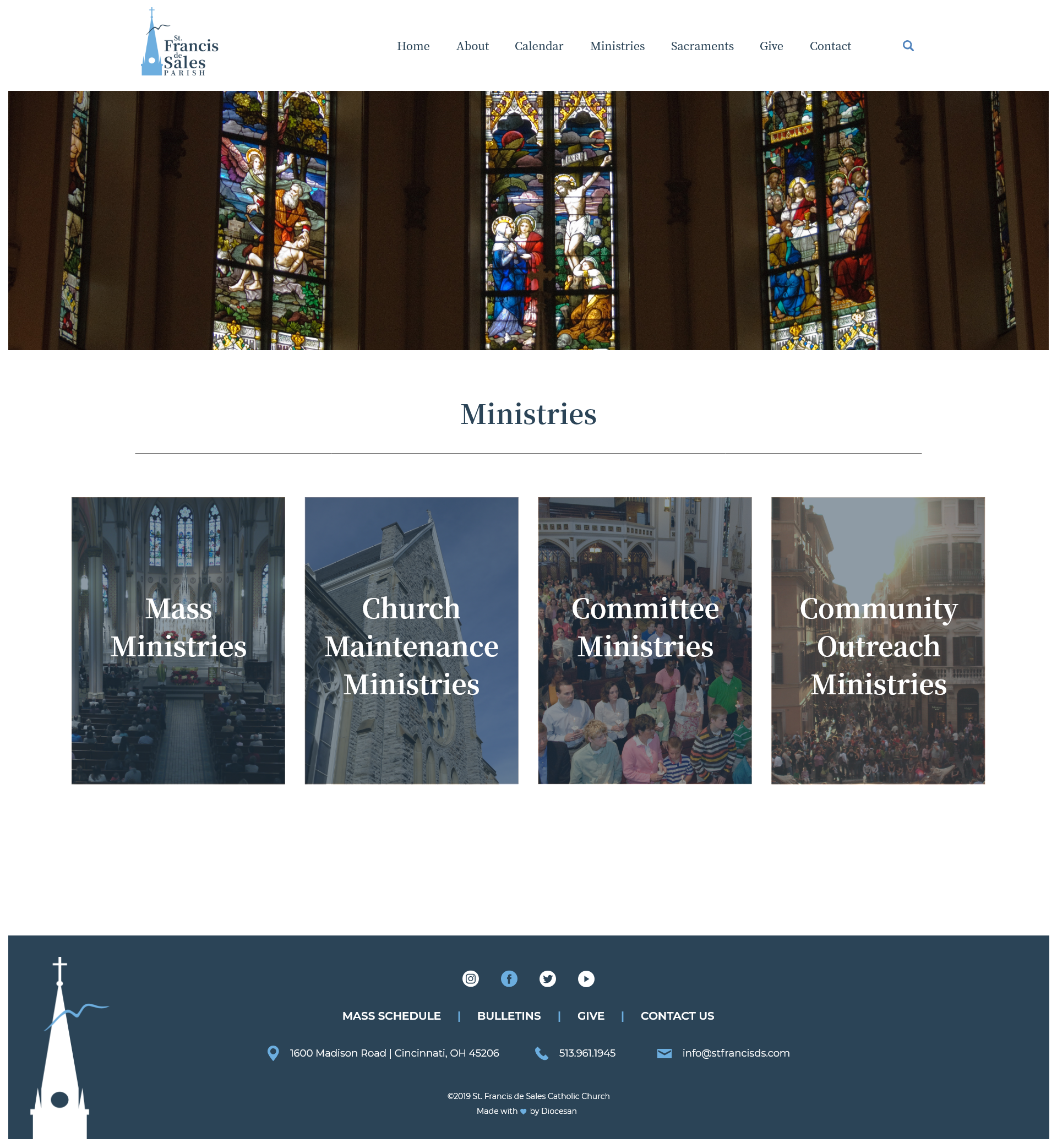Open Church Maintenance Ministries card

coord(411,640)
